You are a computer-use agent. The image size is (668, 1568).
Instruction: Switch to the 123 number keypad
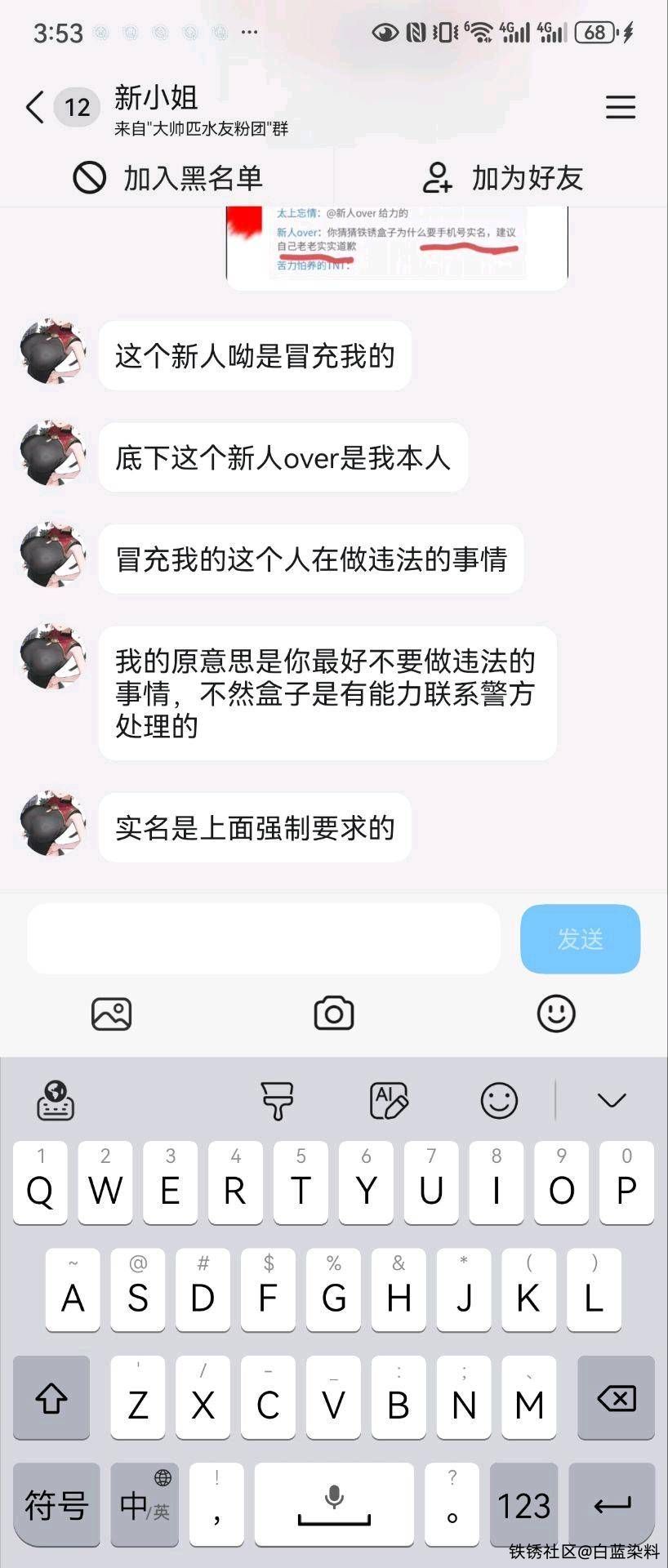point(523,1504)
